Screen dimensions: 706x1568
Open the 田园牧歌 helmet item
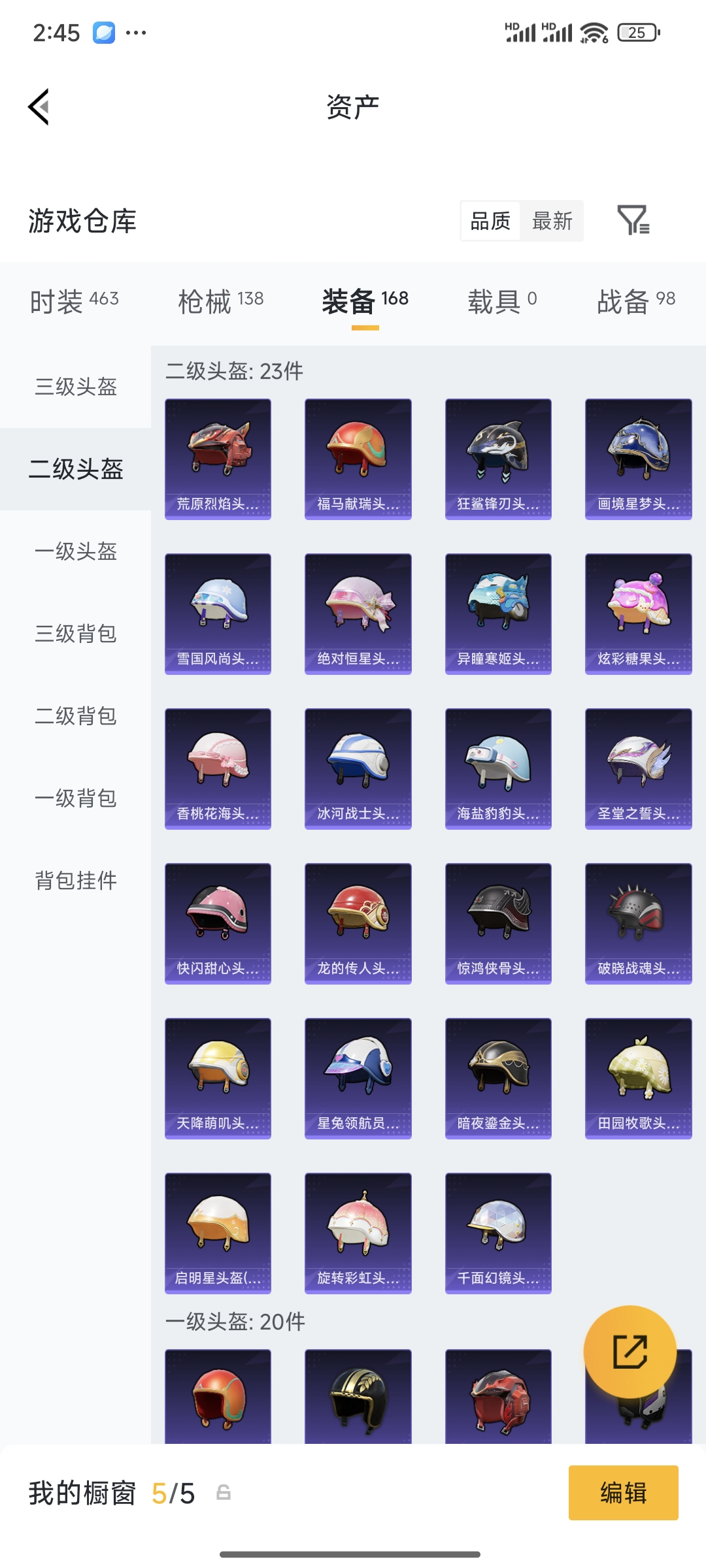coord(638,1078)
